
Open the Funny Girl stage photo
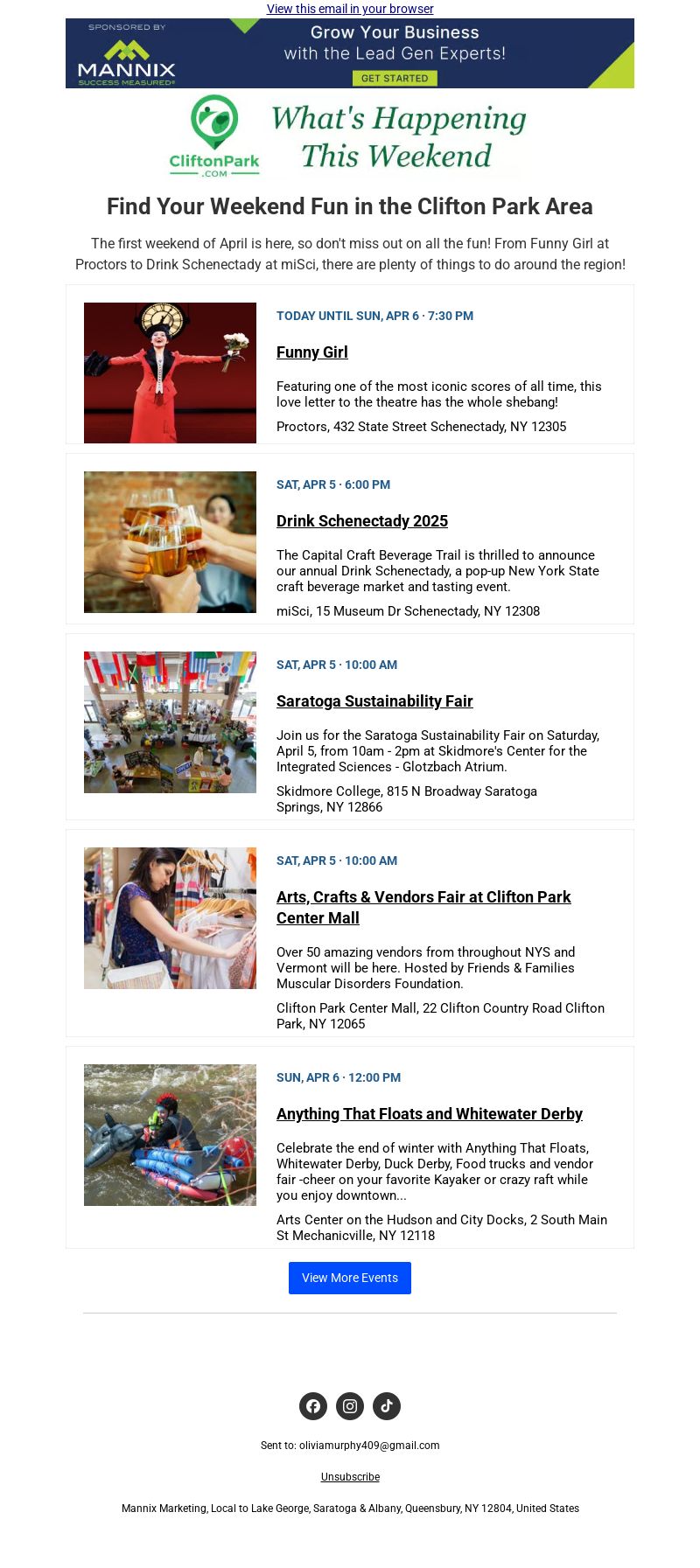coord(170,373)
